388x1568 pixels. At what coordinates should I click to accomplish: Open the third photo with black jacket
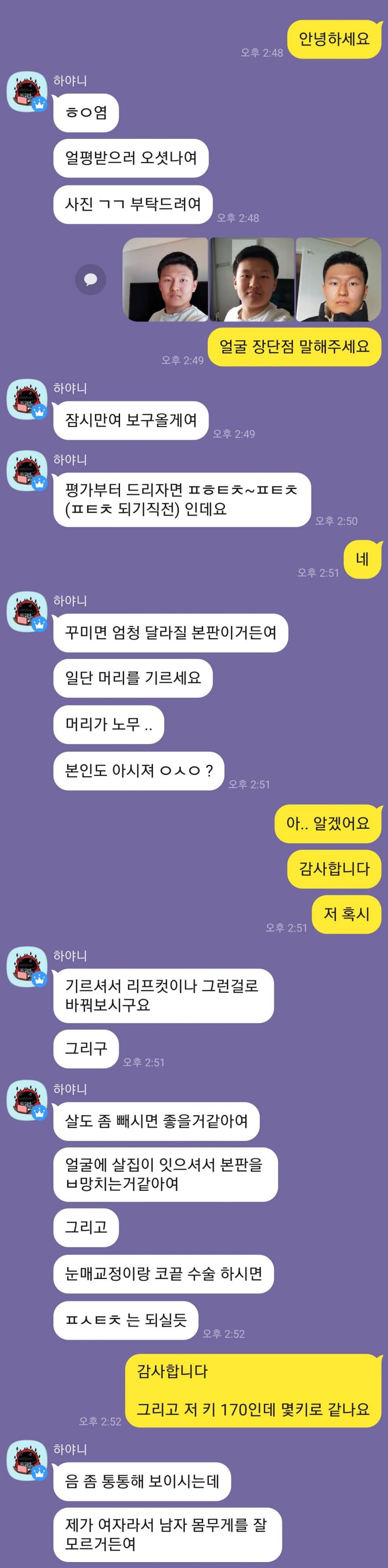pos(338,279)
